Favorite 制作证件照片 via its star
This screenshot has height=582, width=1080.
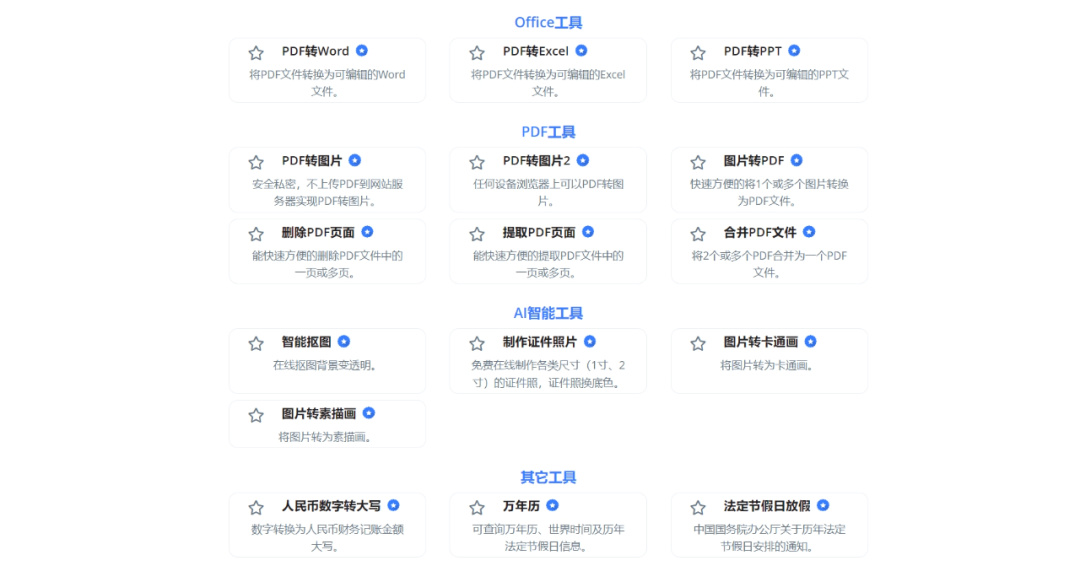click(477, 343)
